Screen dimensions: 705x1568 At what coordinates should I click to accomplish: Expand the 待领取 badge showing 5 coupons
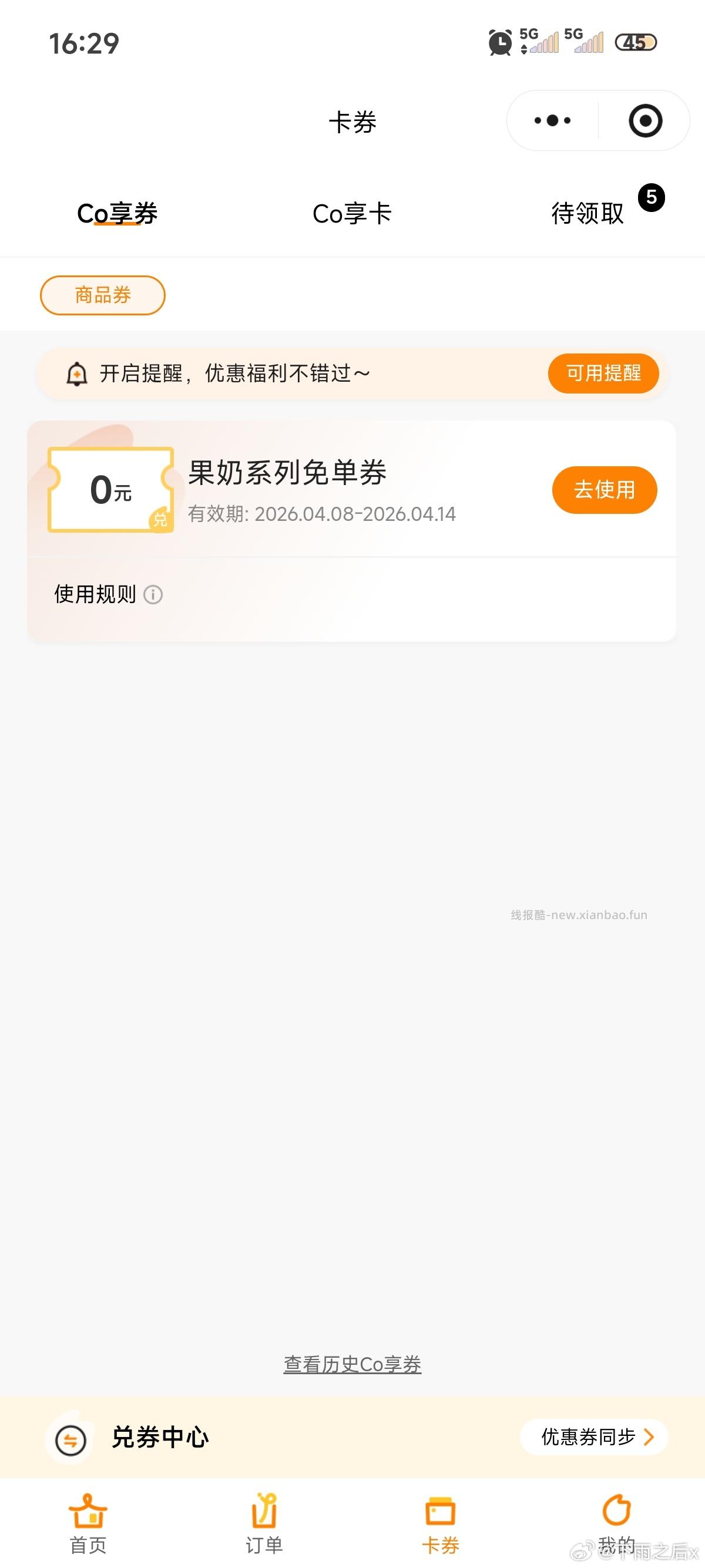652,197
